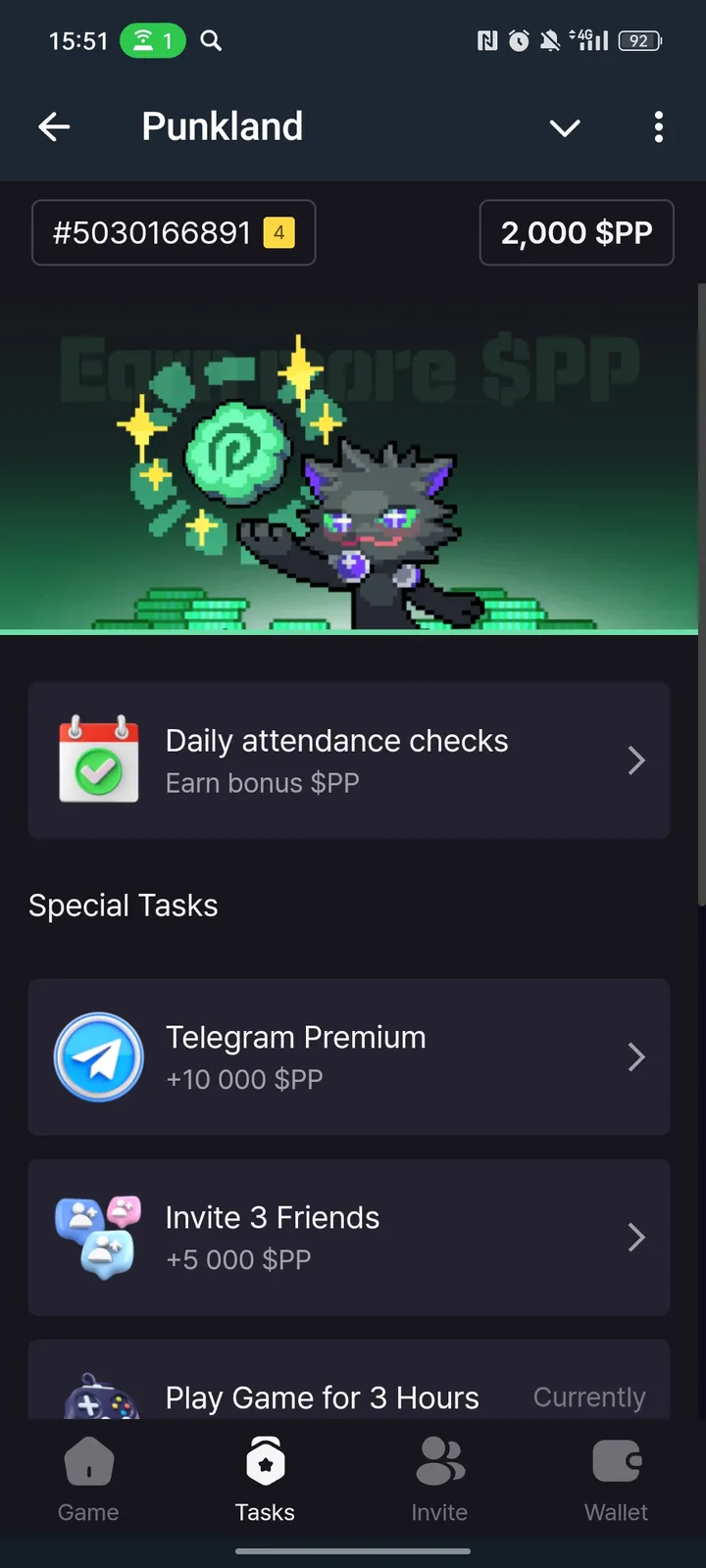Viewport: 706px width, 1568px height.
Task: Tap the #5030166891 user ID button
Action: click(174, 233)
